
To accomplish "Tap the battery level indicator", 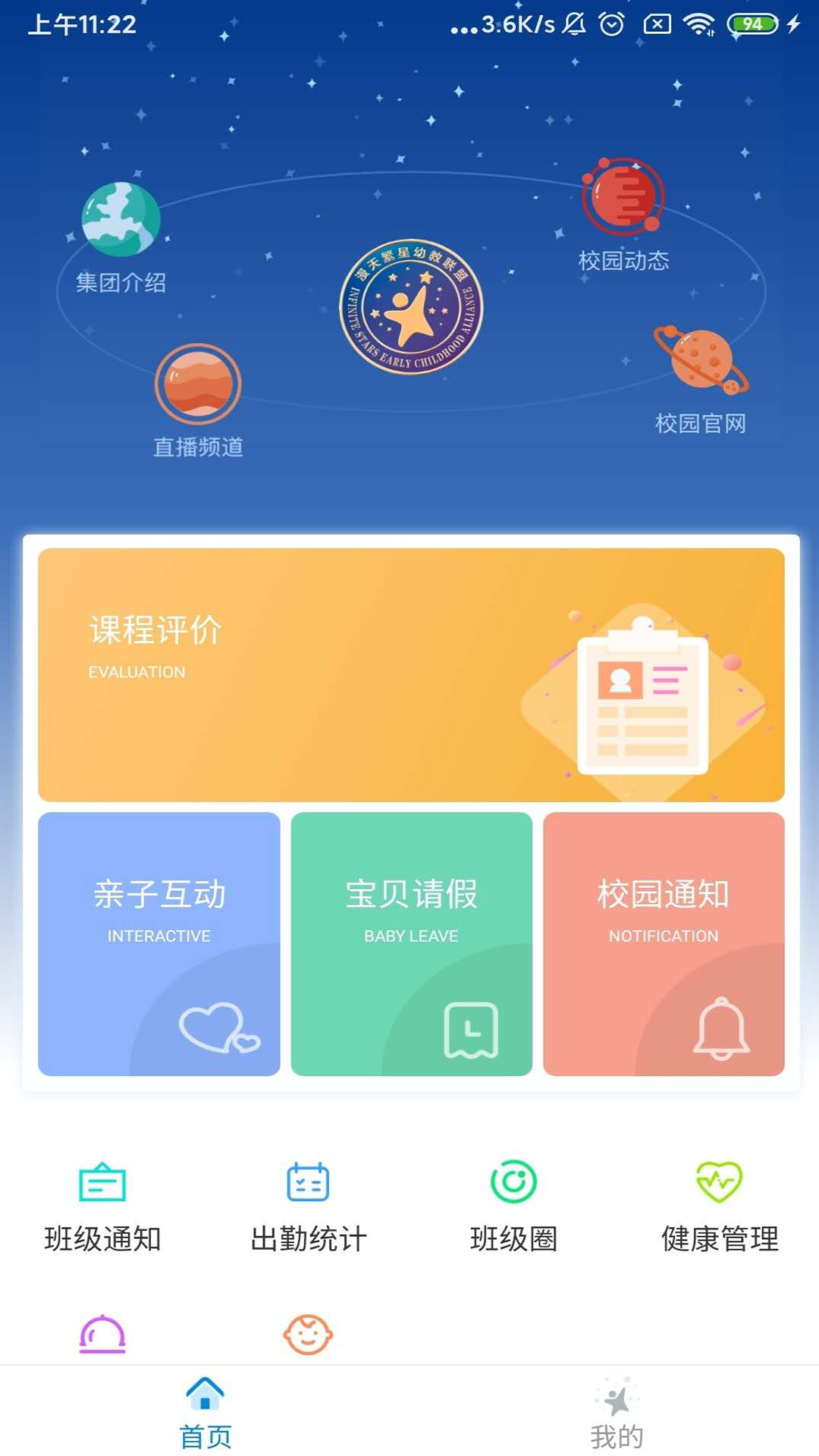I will click(x=752, y=23).
